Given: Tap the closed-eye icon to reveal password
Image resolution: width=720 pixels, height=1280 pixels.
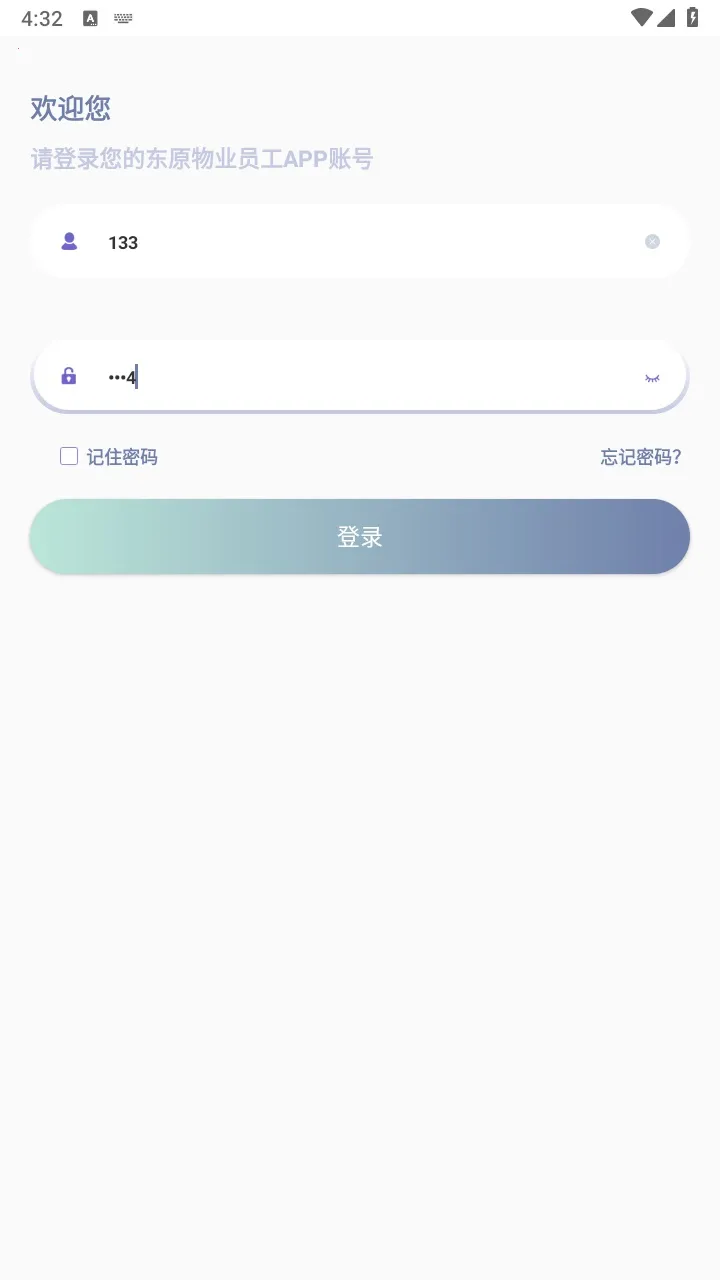Looking at the screenshot, I should coord(652,379).
